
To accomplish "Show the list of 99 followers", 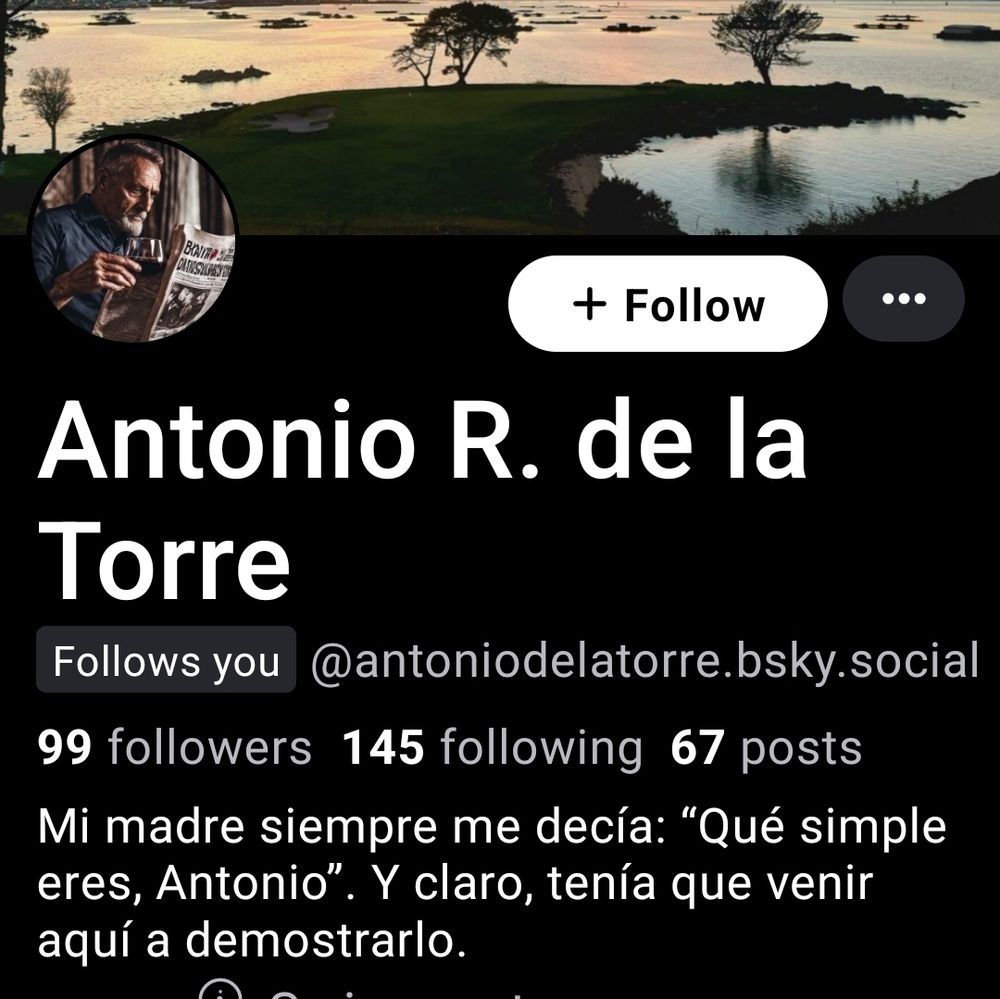I will point(175,748).
